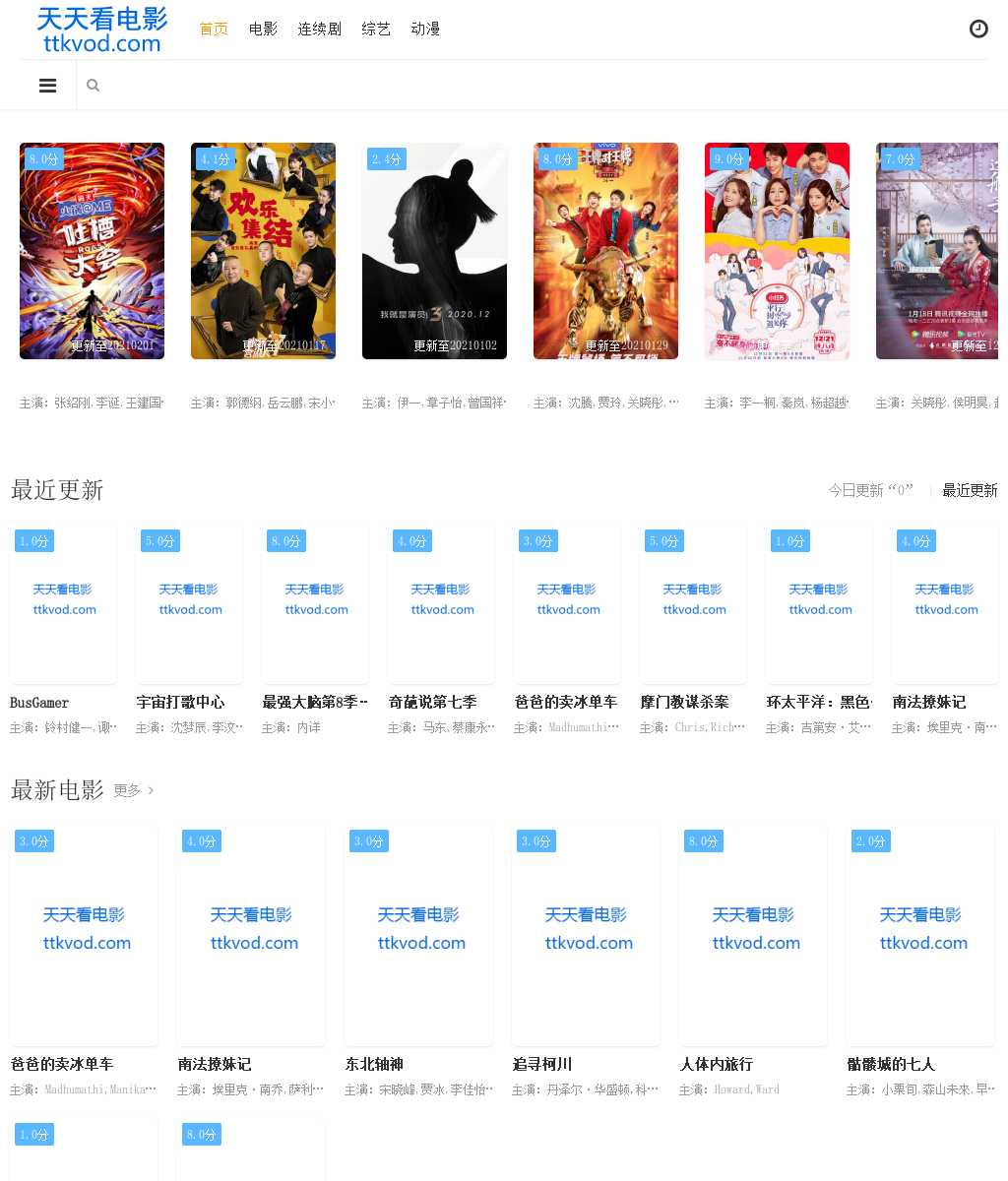This screenshot has height=1181, width=1008.
Task: Go to the 首页 tab
Action: tap(214, 29)
